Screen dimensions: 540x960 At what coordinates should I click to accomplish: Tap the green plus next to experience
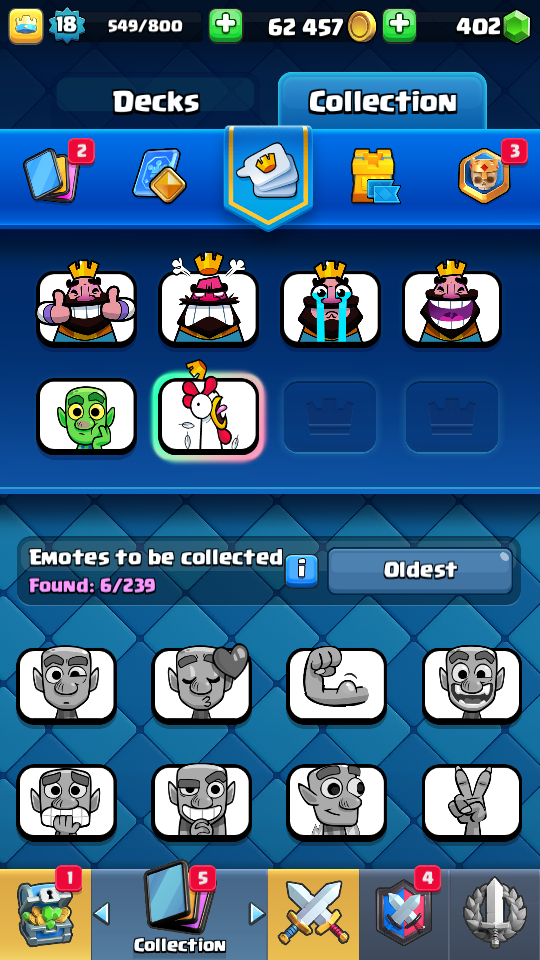click(225, 26)
